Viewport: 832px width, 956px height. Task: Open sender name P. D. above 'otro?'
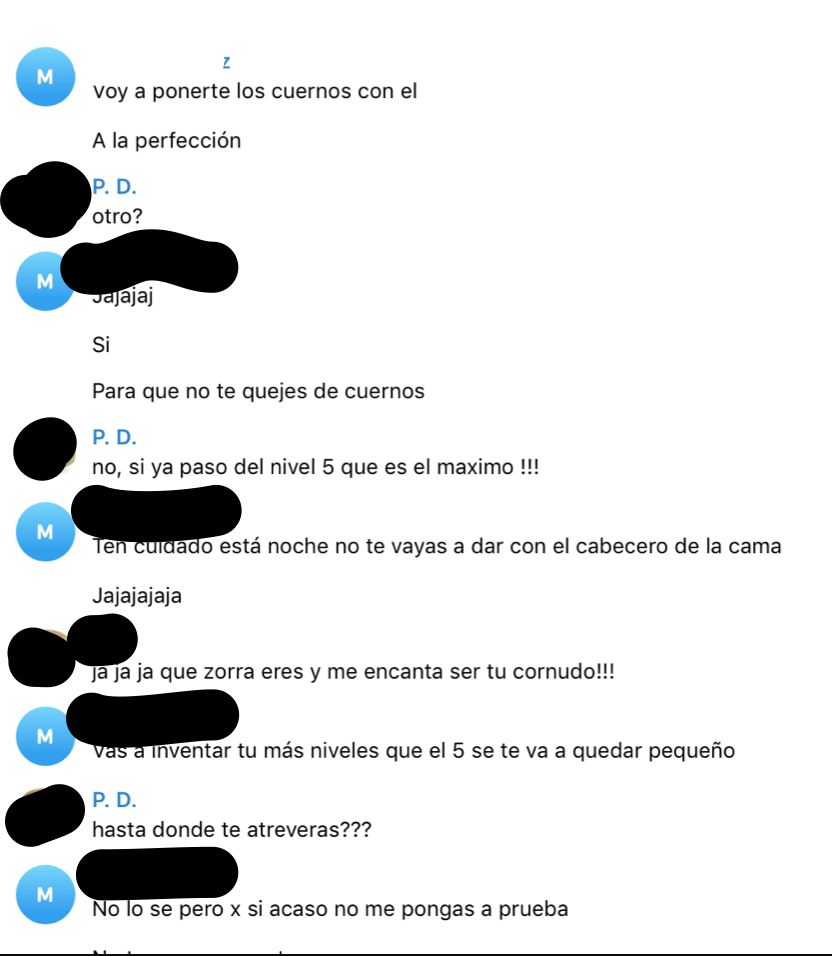(x=114, y=186)
